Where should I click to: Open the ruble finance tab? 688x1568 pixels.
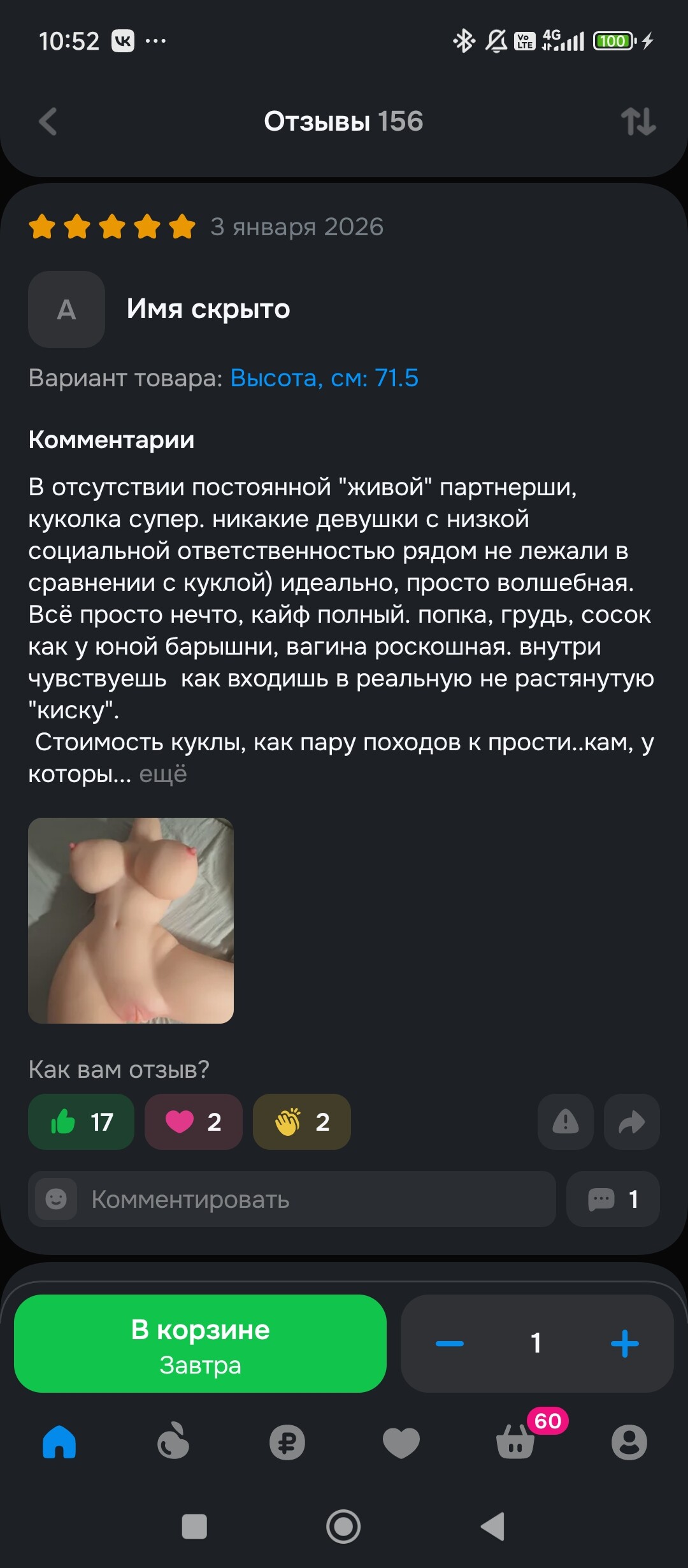tap(287, 1442)
